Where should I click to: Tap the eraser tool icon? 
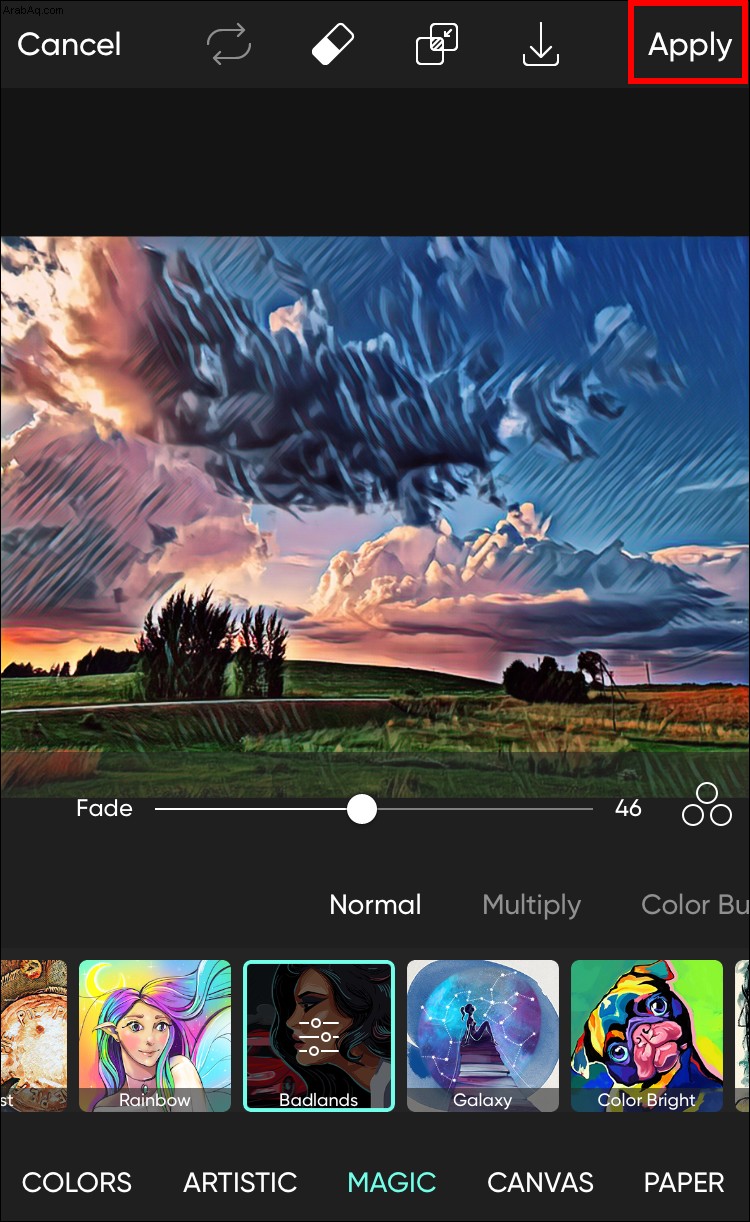[x=333, y=45]
